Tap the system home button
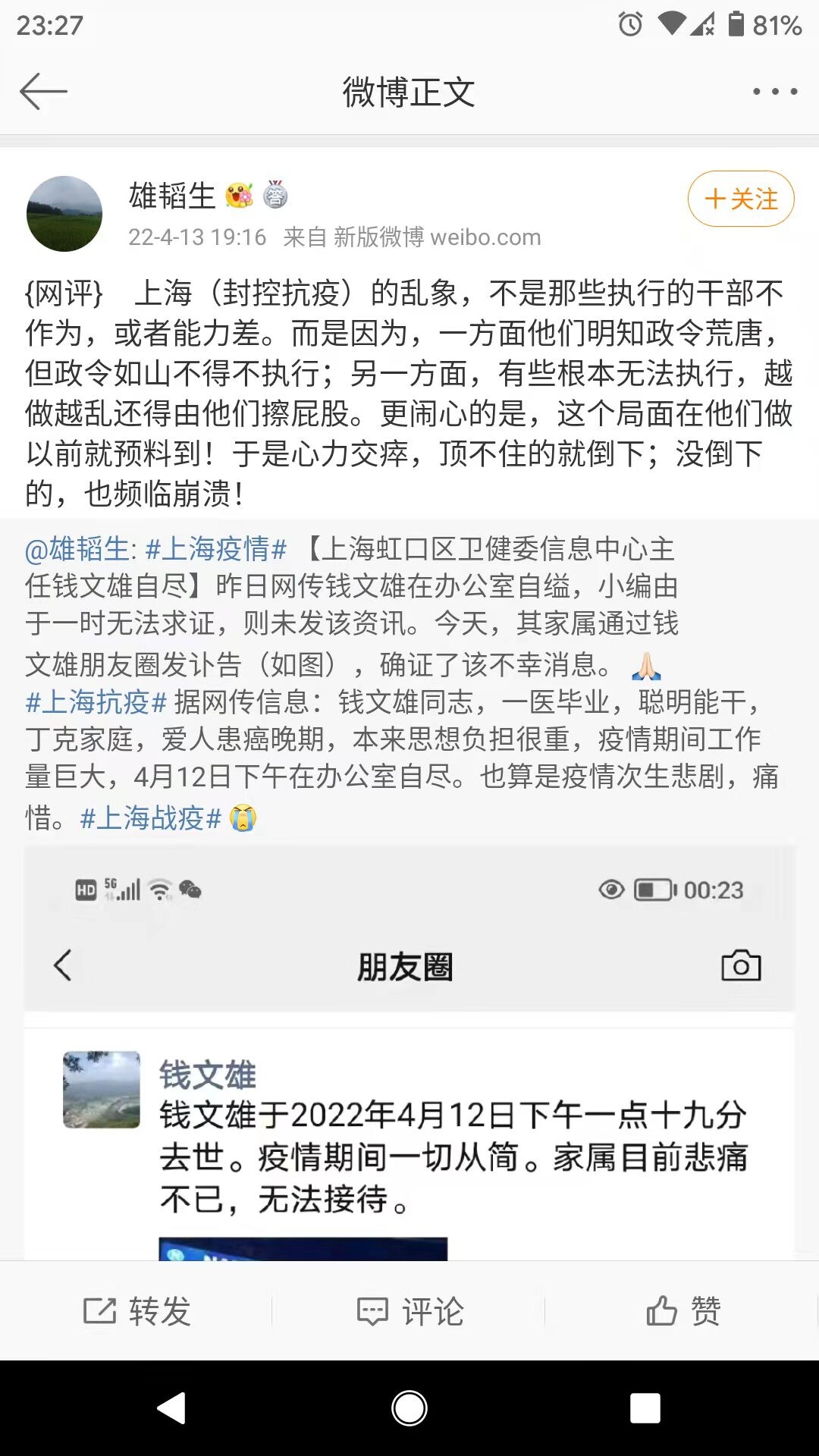The image size is (819, 1456). click(409, 1409)
